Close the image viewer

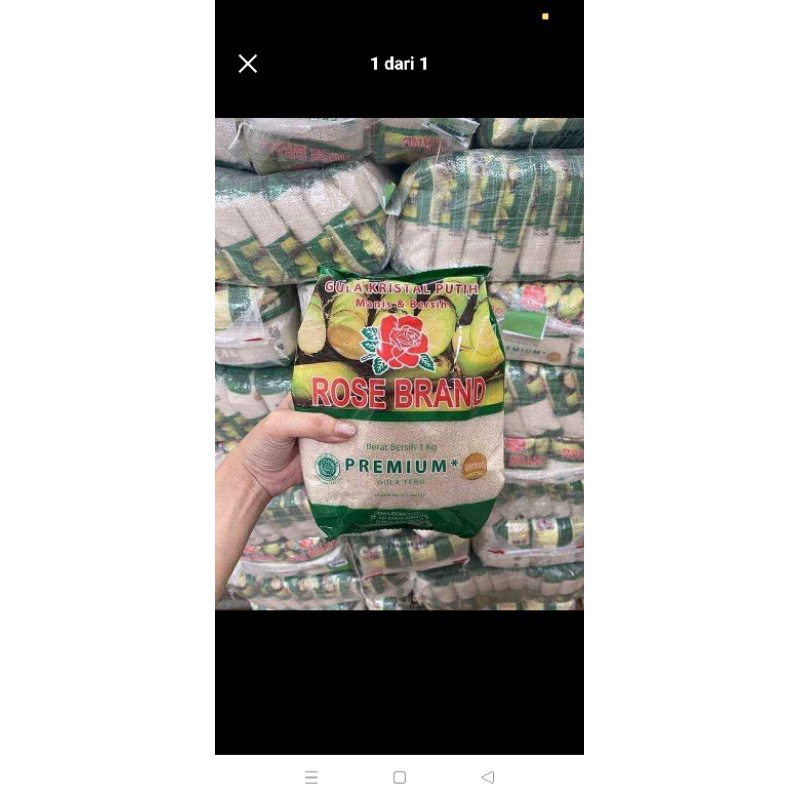tap(248, 64)
